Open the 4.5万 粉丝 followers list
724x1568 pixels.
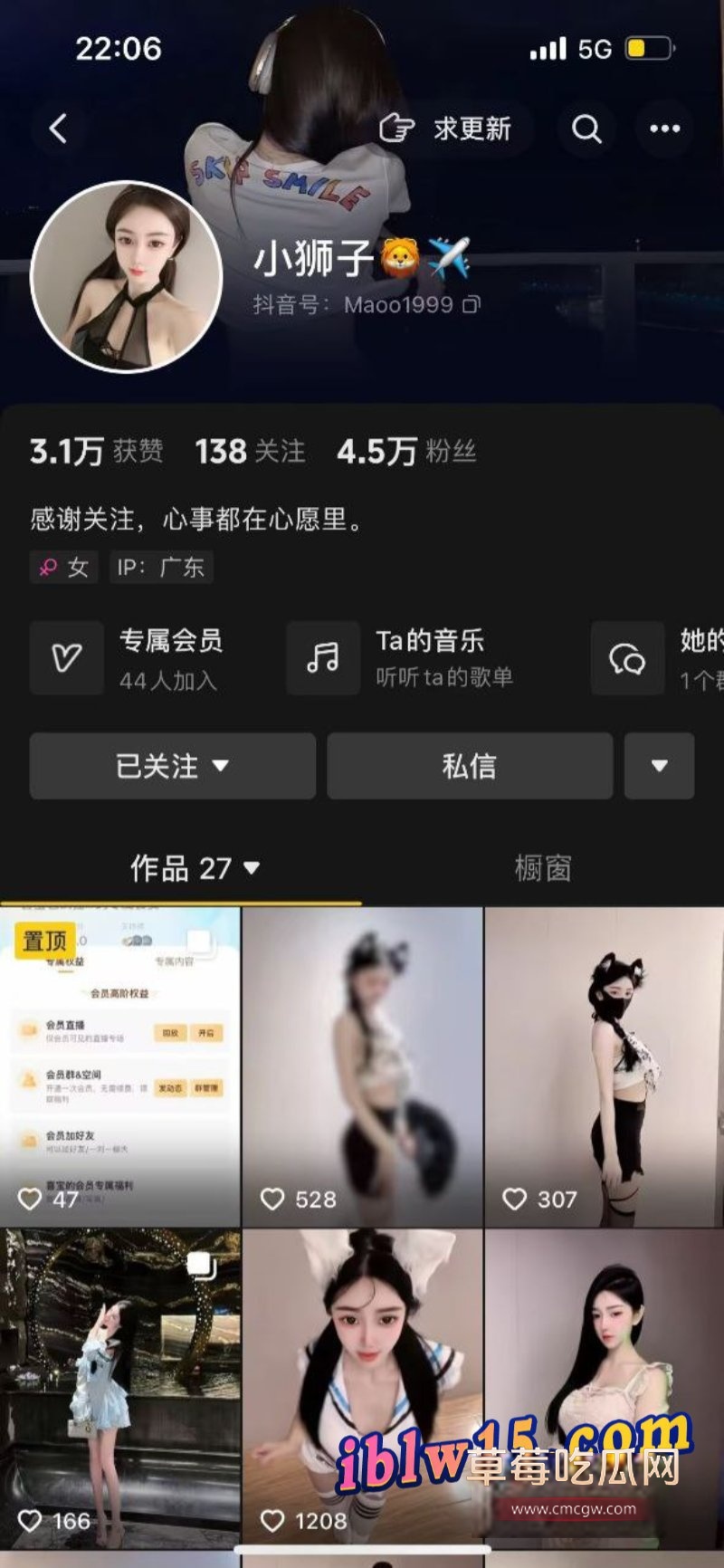click(x=405, y=451)
